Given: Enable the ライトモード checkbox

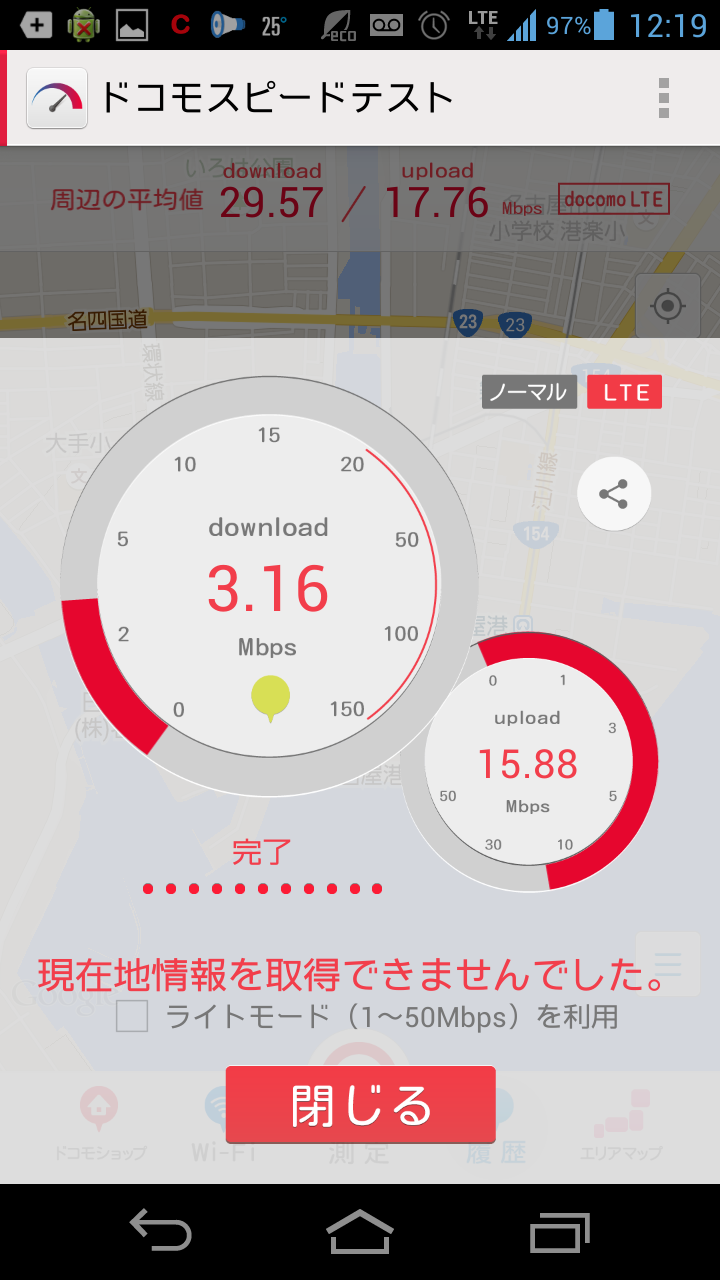Looking at the screenshot, I should point(132,1017).
